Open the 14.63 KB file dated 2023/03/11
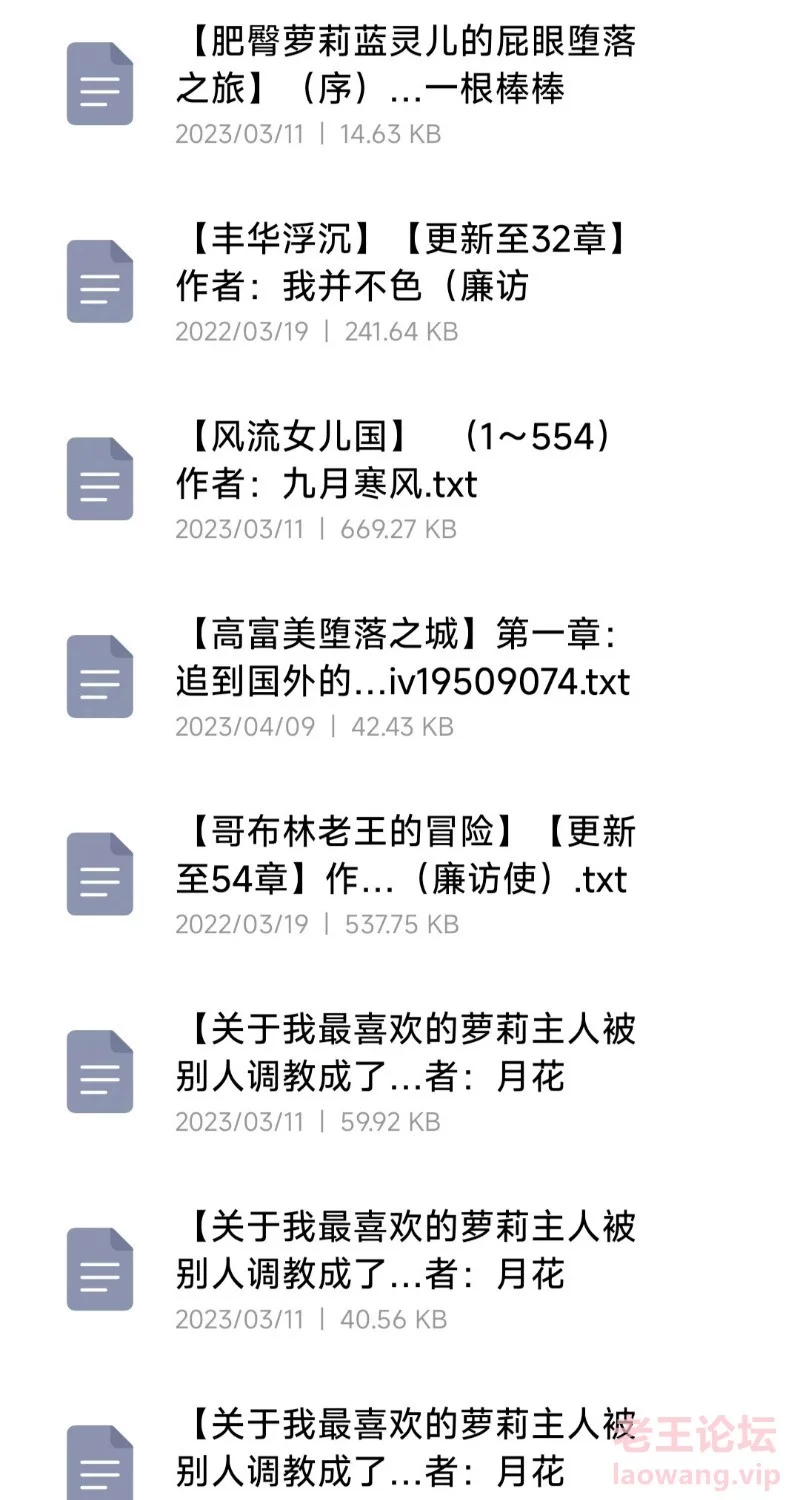Viewport: 800px width, 1500px height. (400, 85)
